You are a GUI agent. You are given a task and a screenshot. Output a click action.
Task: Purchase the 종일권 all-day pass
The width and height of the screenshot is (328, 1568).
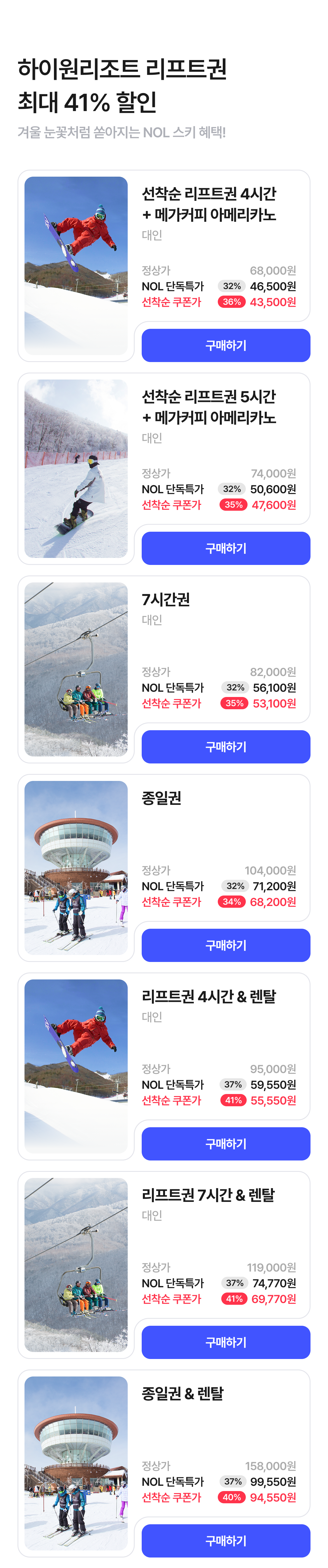click(226, 945)
